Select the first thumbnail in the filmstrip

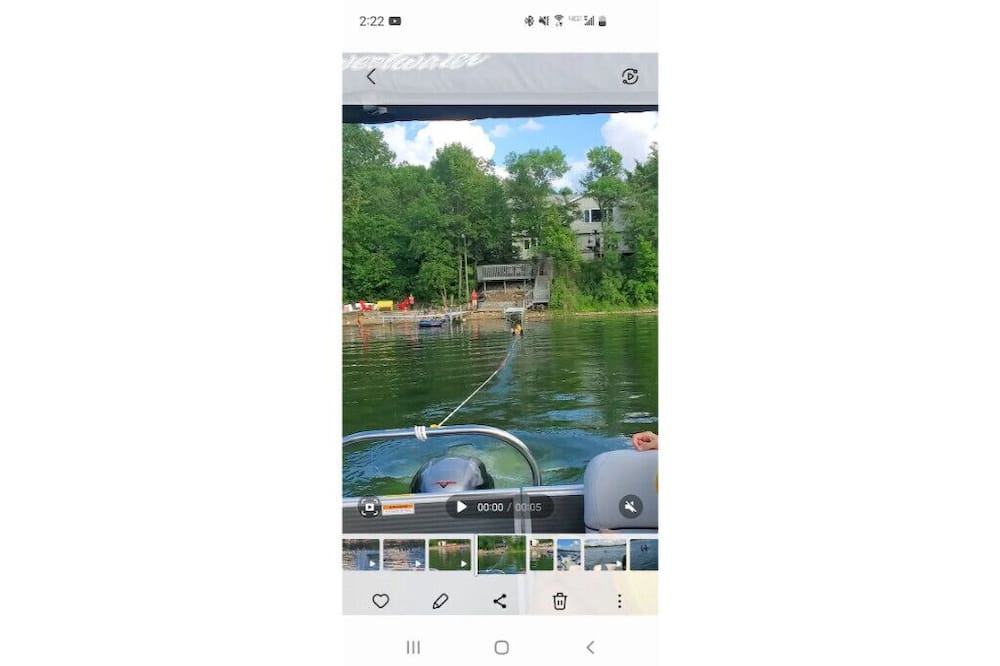tap(360, 554)
